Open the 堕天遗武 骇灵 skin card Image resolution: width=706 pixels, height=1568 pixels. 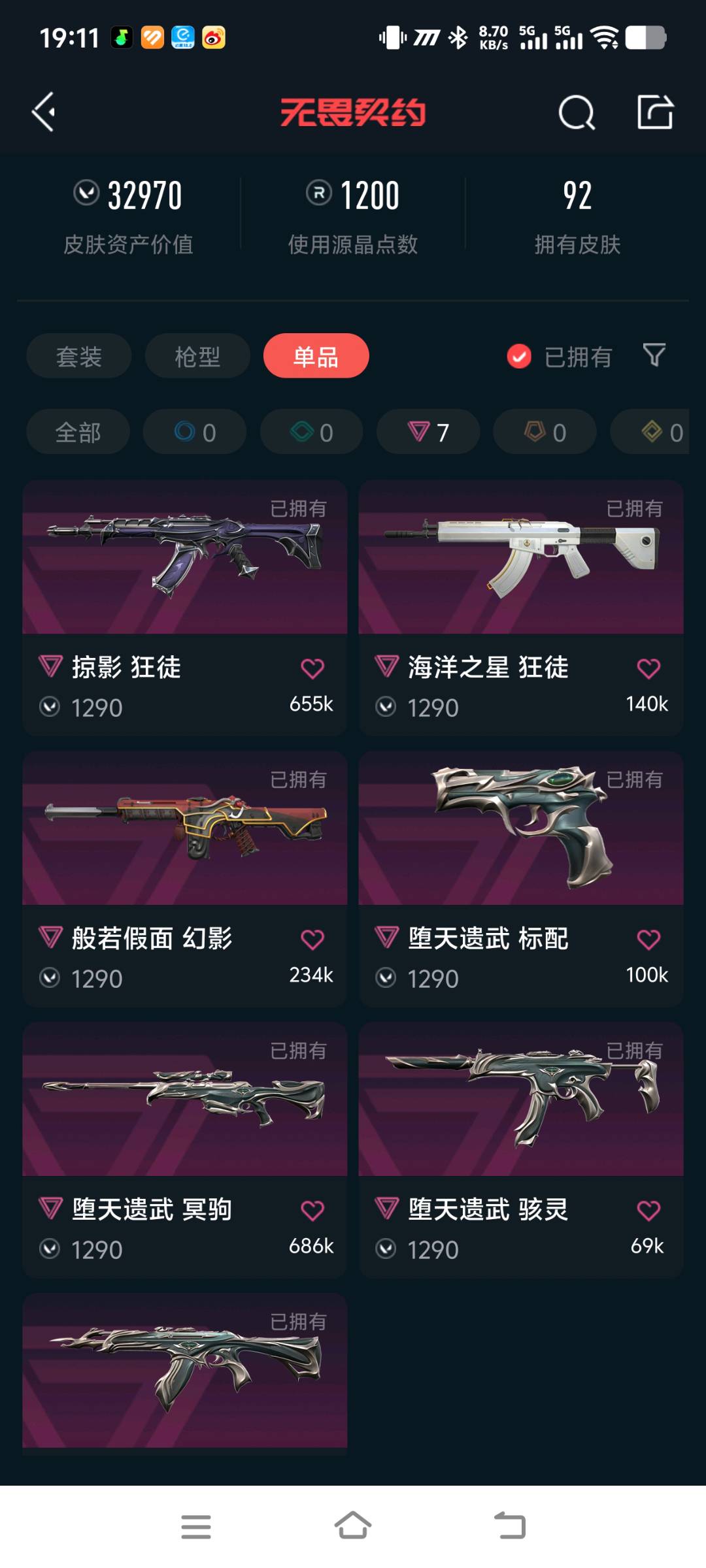click(520, 1101)
